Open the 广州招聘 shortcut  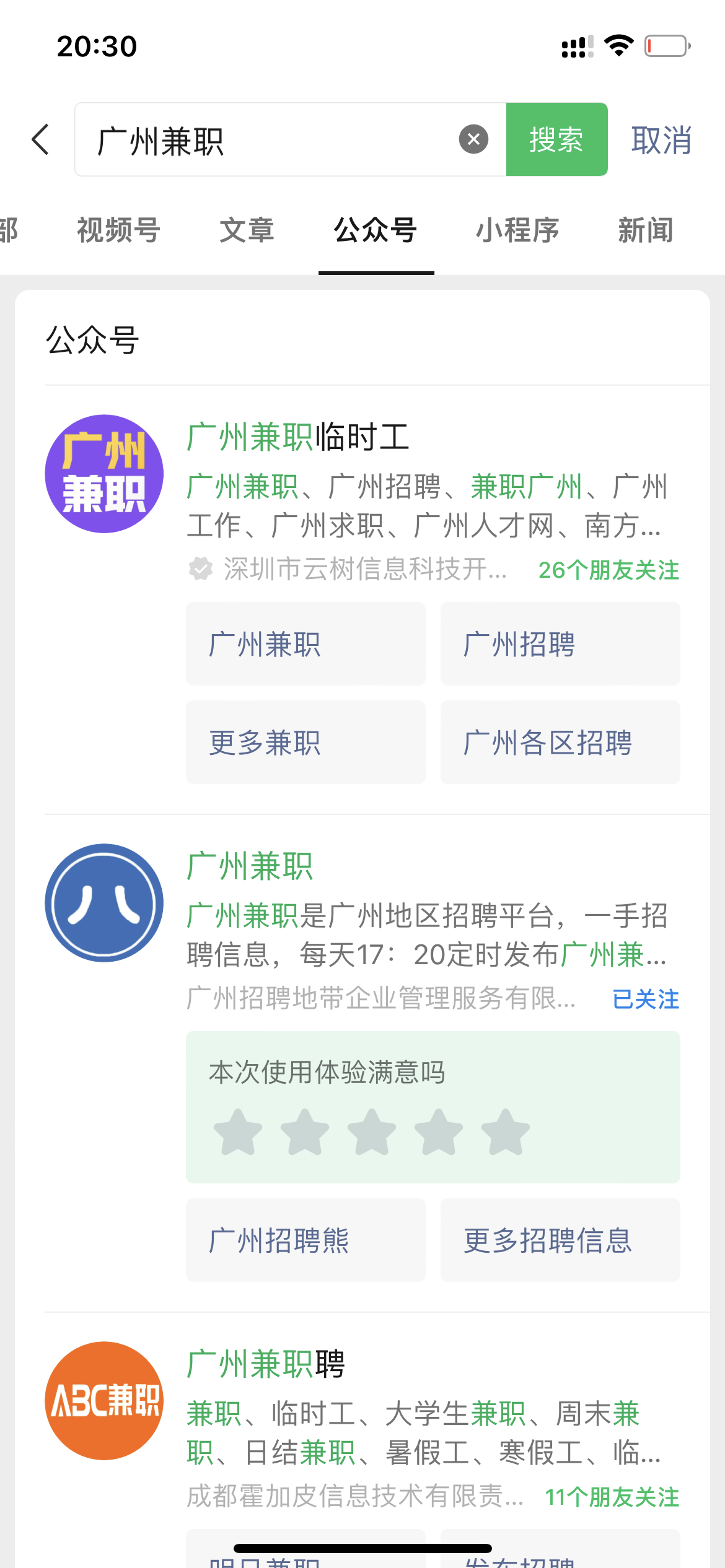pyautogui.click(x=560, y=644)
